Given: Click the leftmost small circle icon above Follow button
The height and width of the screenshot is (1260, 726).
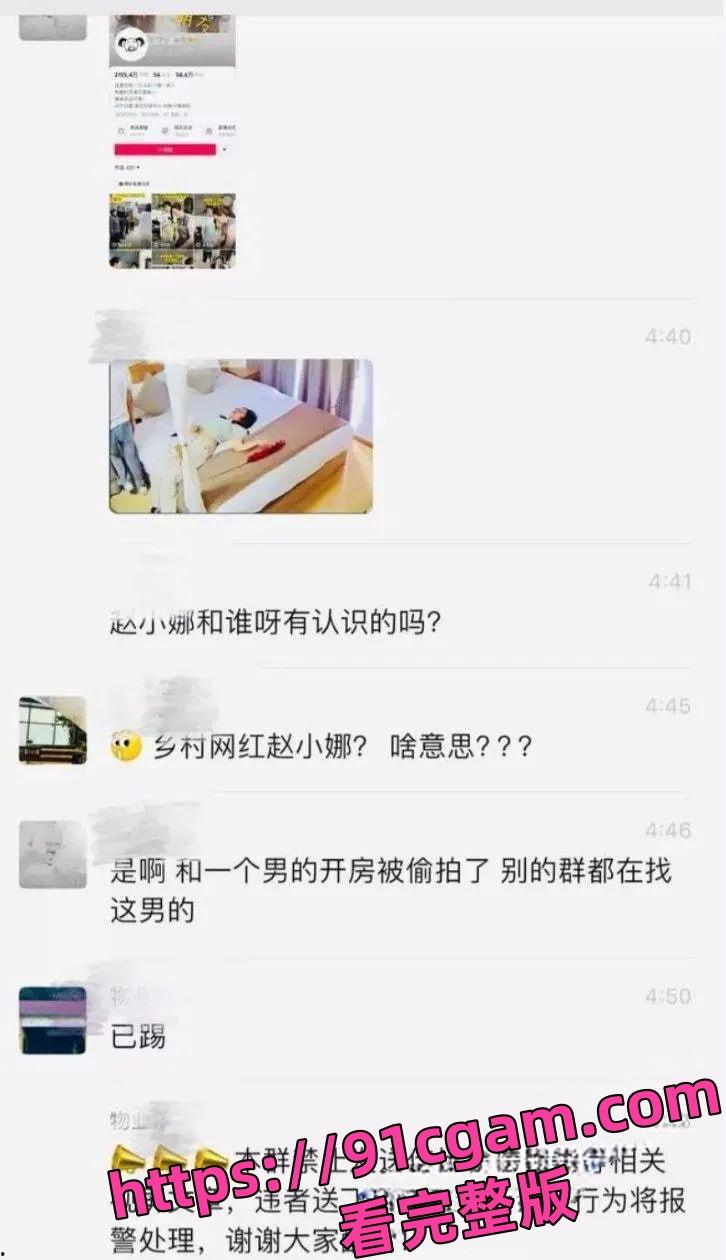Looking at the screenshot, I should [120, 130].
